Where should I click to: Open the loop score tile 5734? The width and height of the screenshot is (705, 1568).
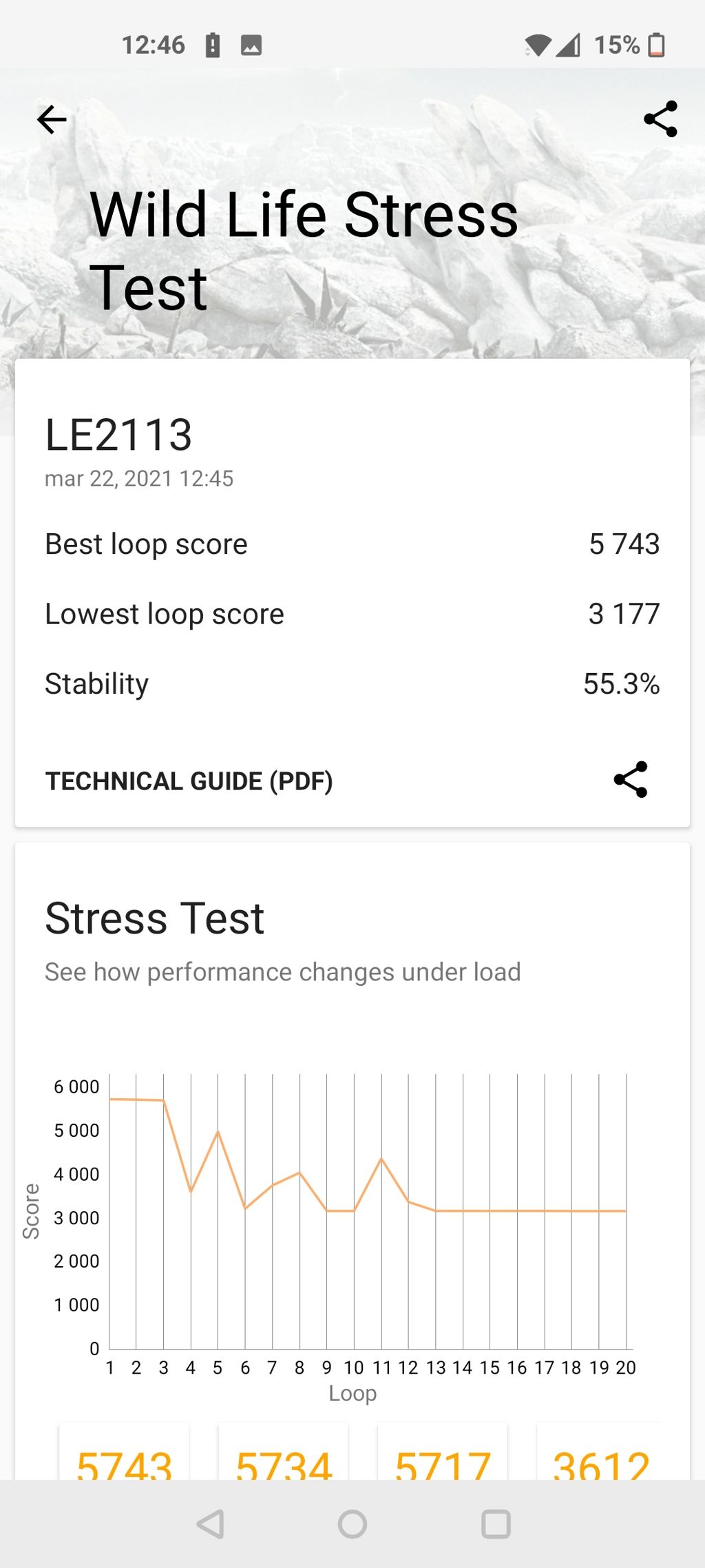(284, 1455)
